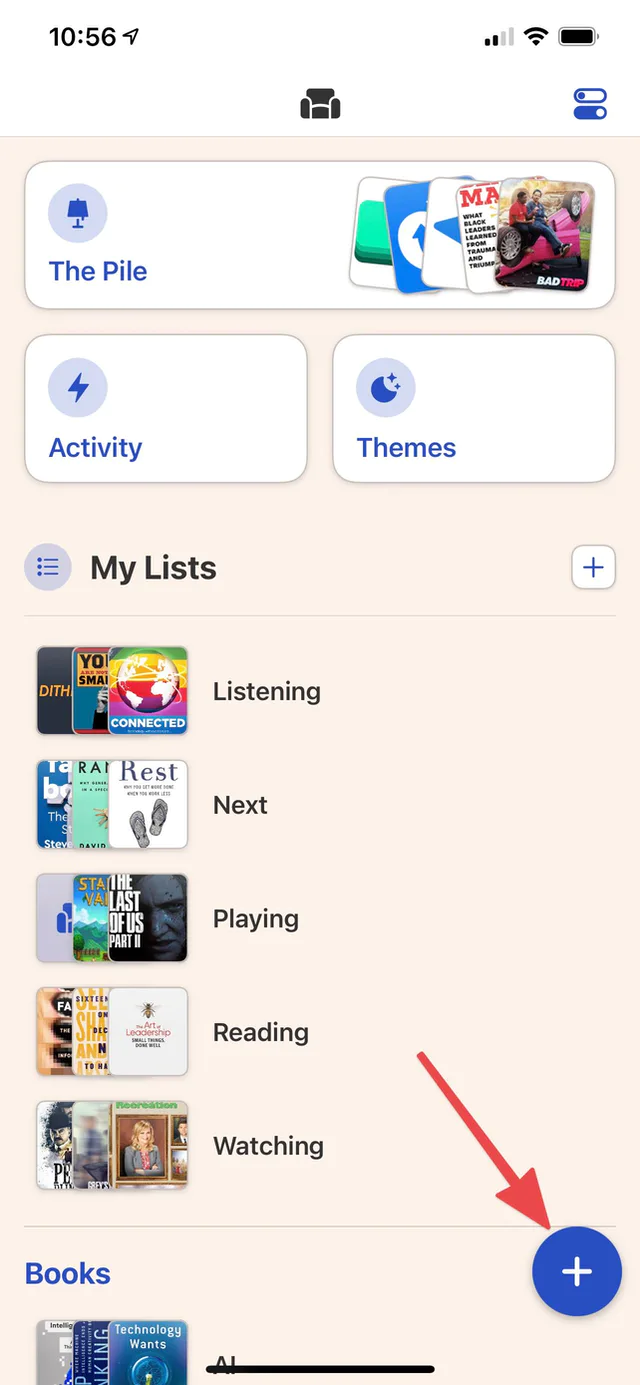Tap the sofa icon in the top bar
The image size is (640, 1385).
320,104
